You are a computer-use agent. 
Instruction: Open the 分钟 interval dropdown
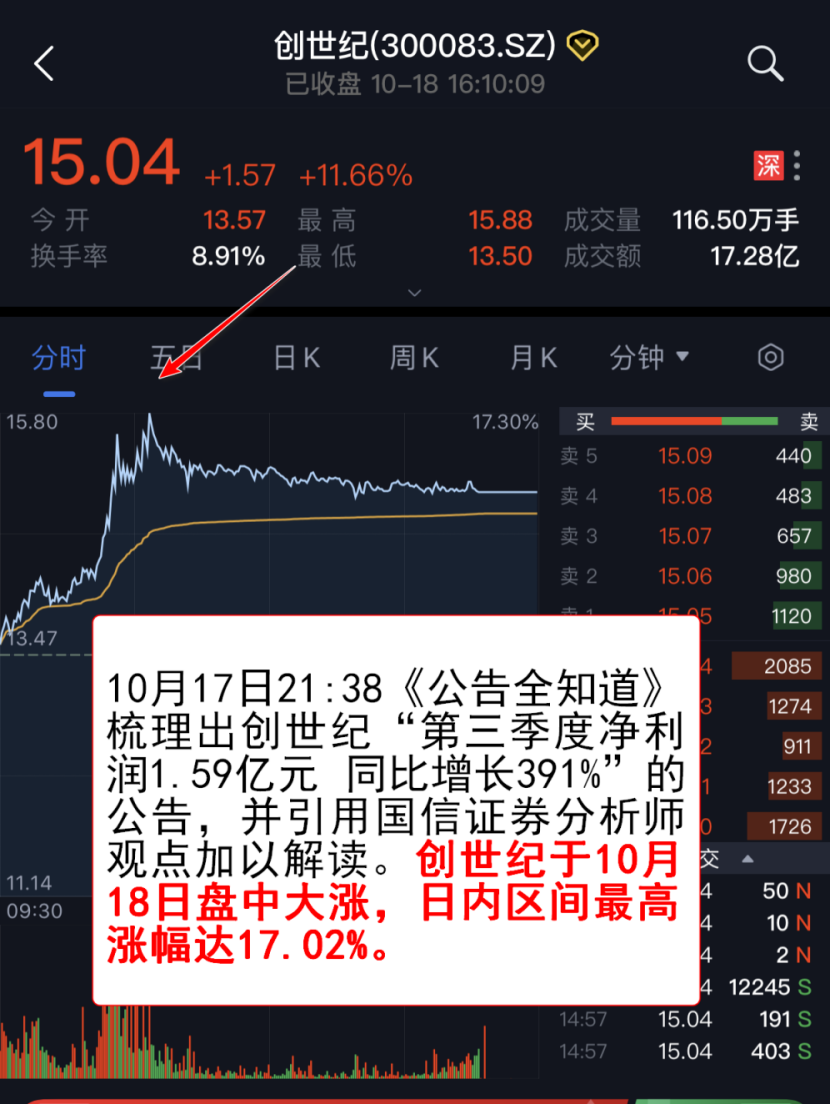pyautogui.click(x=649, y=357)
